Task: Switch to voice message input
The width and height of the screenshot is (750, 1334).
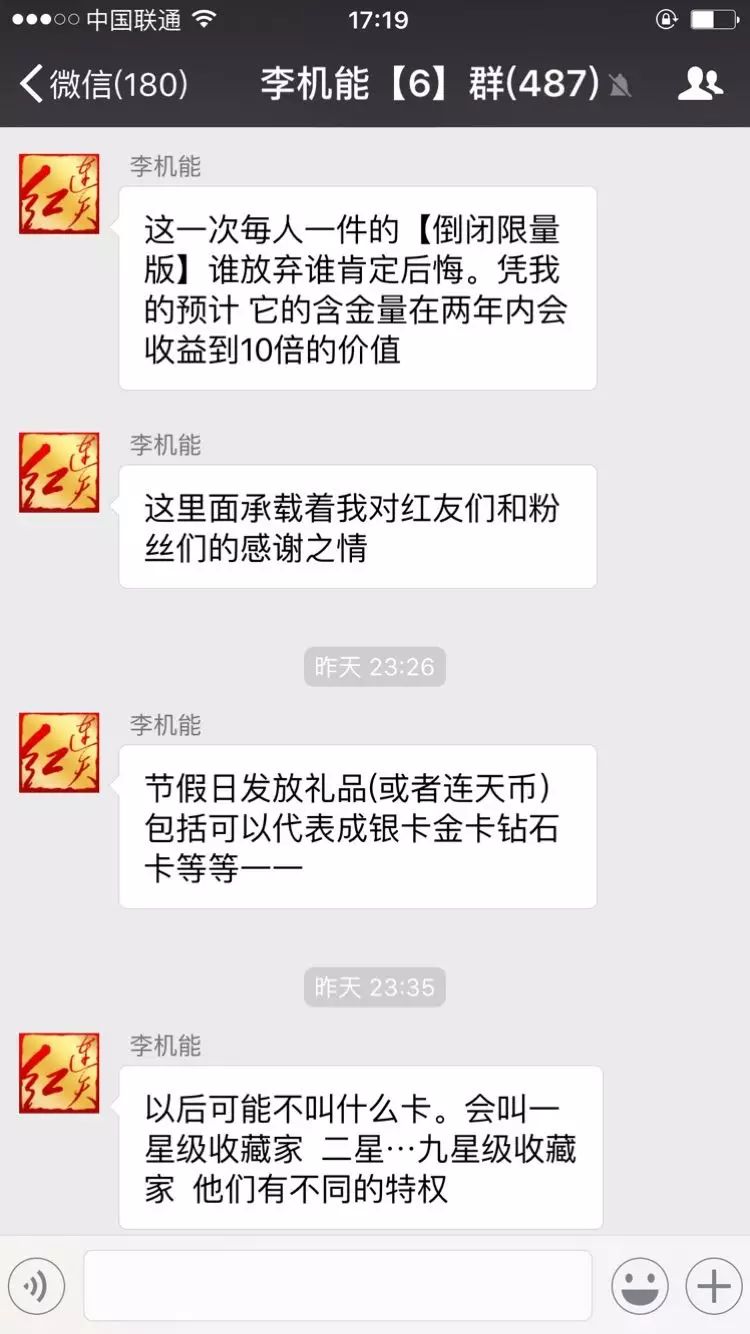Action: coord(36,1285)
